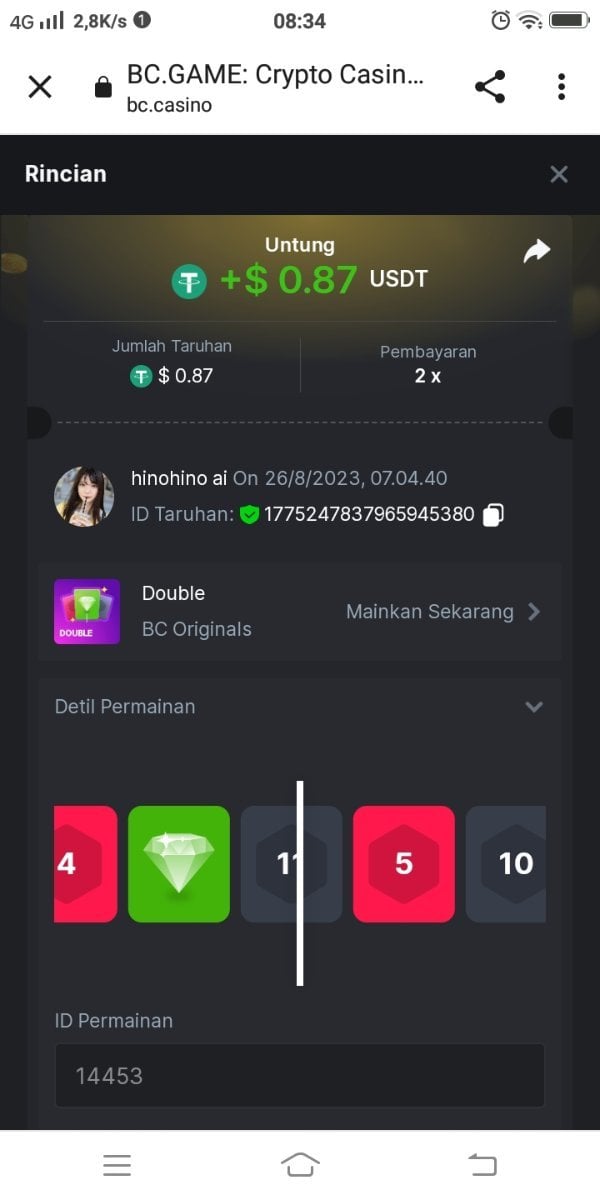Share the Untung win result
The image size is (600, 1200).
pos(537,252)
